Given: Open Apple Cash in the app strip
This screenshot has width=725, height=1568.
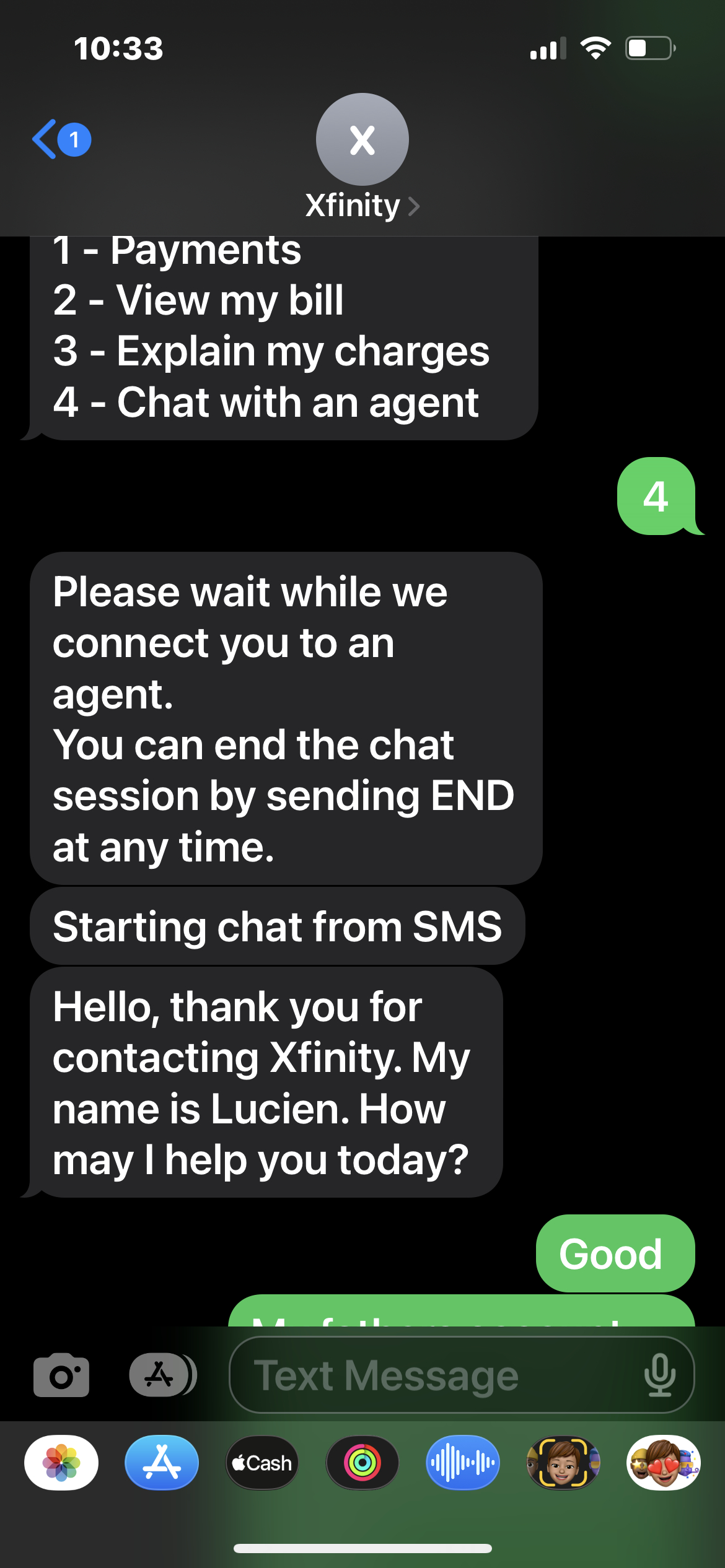Looking at the screenshot, I should click(x=262, y=1462).
